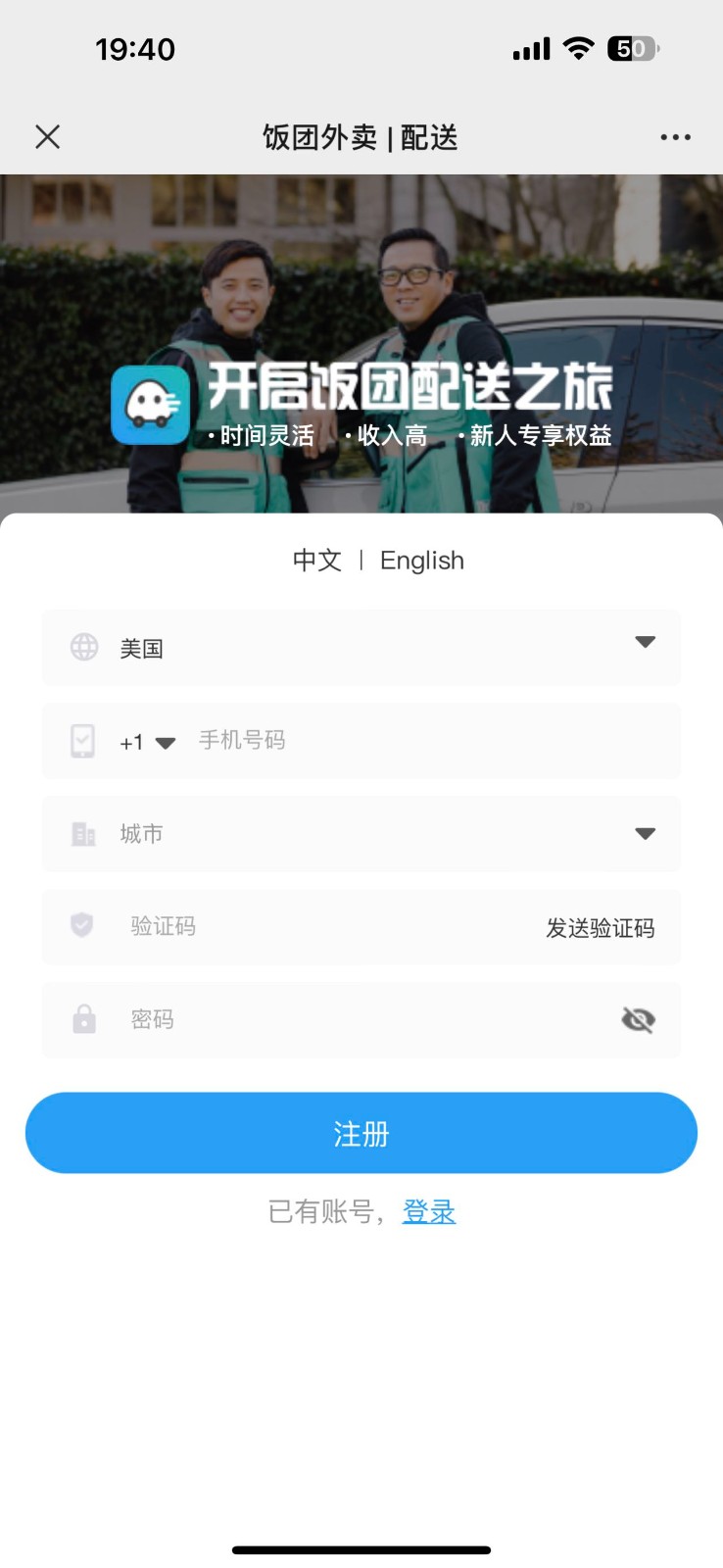Focus the 手机号码 phone number field
The width and height of the screenshot is (723, 1568).
(421, 741)
